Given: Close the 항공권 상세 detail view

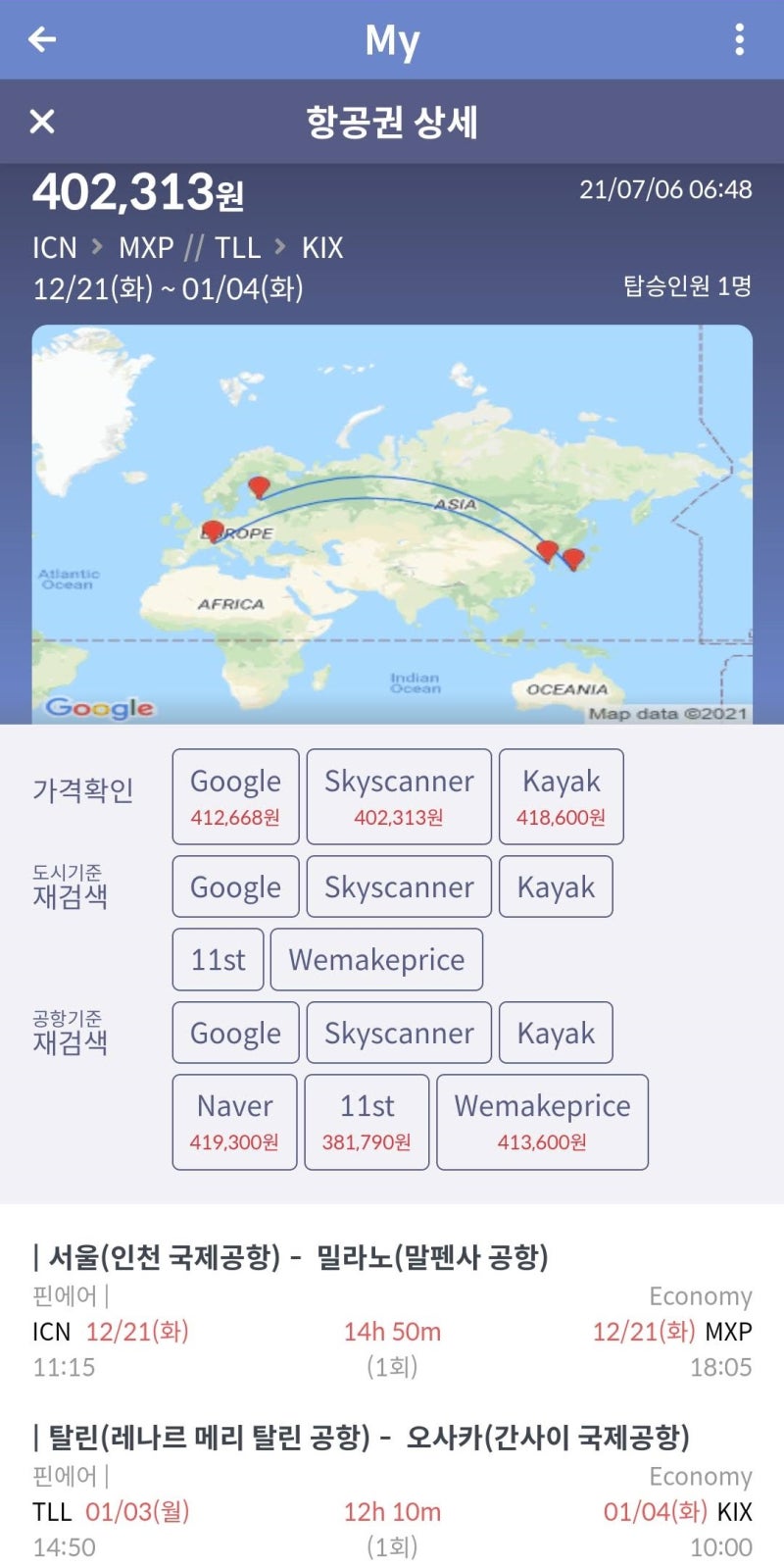Looking at the screenshot, I should (41, 122).
